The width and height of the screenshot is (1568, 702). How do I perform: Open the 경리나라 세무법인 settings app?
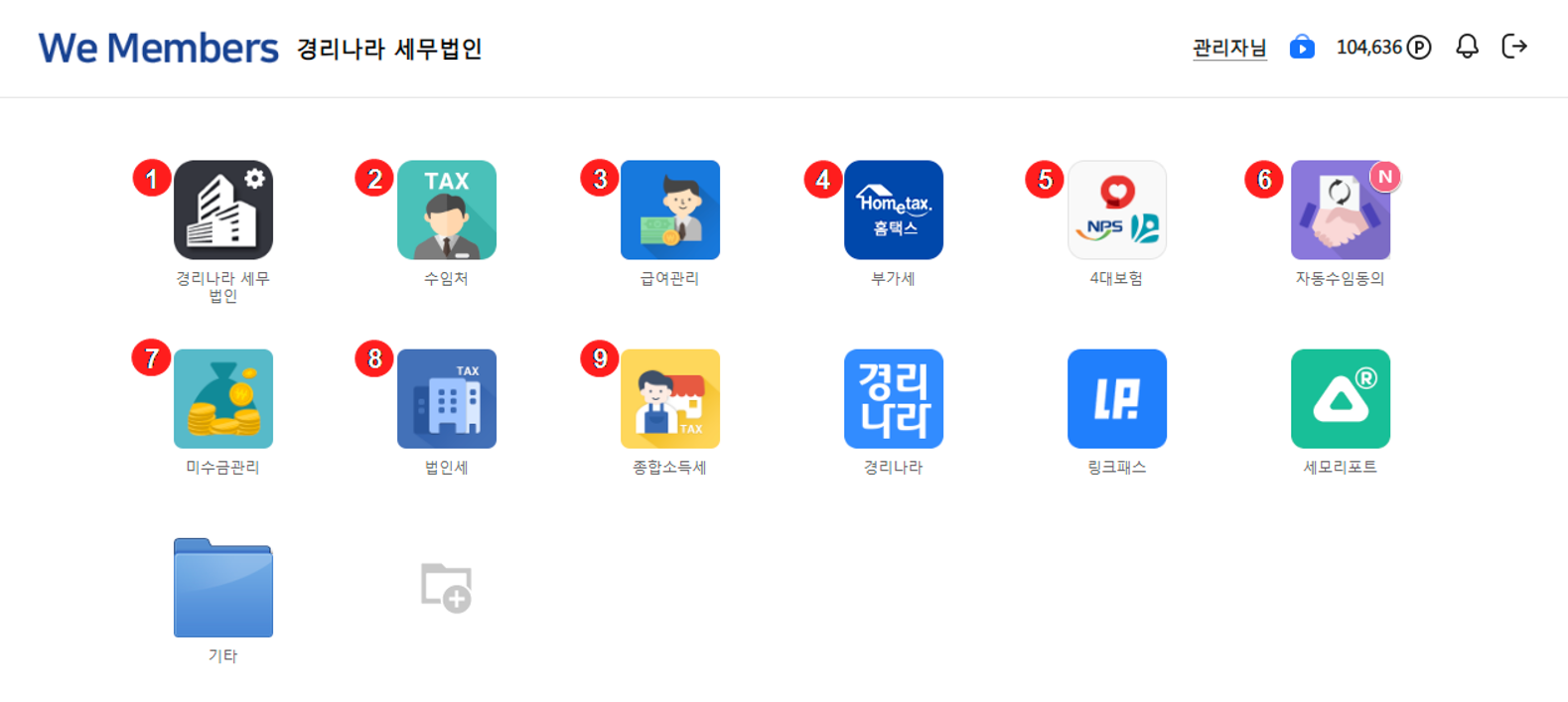pos(223,210)
